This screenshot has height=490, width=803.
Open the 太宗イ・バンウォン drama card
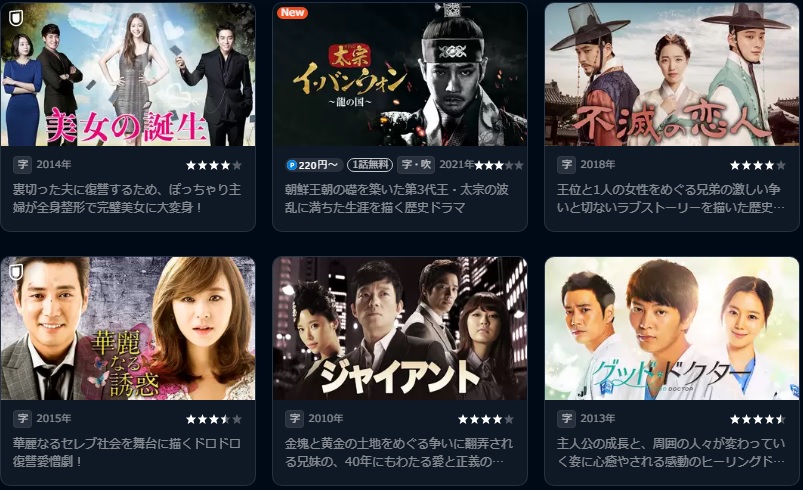[400, 75]
